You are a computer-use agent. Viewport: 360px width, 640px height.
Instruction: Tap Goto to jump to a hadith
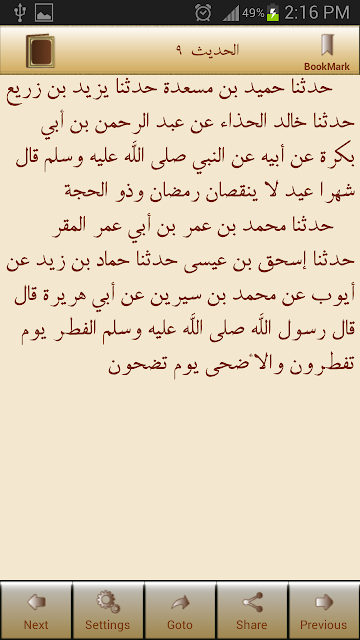180,610
